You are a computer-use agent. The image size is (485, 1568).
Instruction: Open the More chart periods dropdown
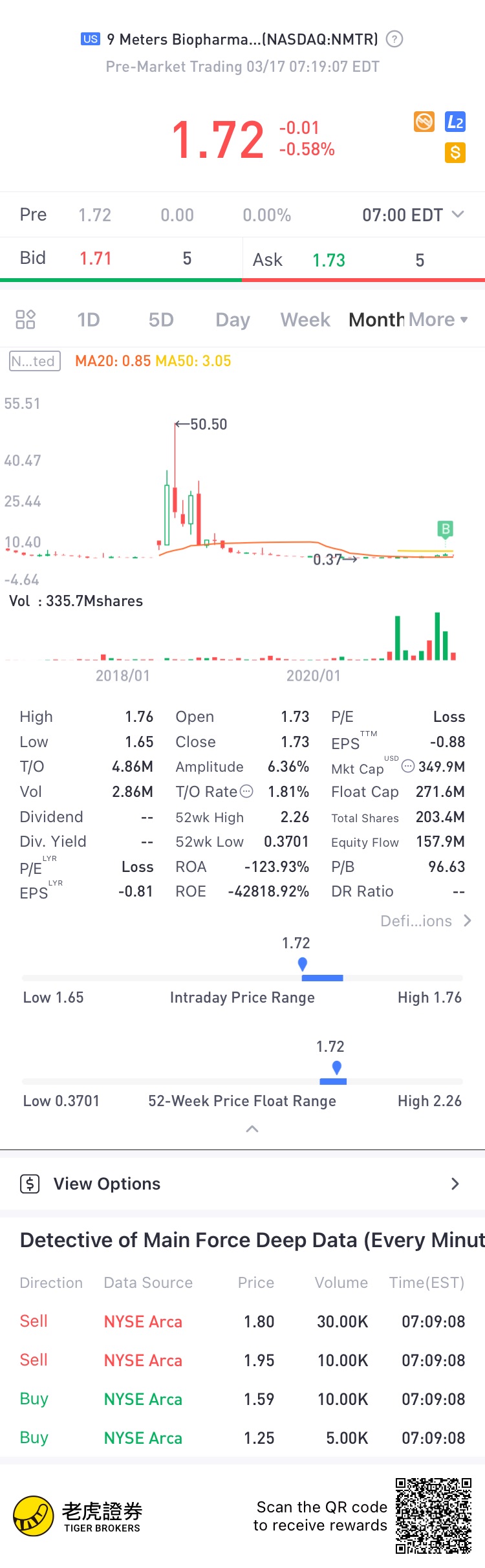pos(438,320)
